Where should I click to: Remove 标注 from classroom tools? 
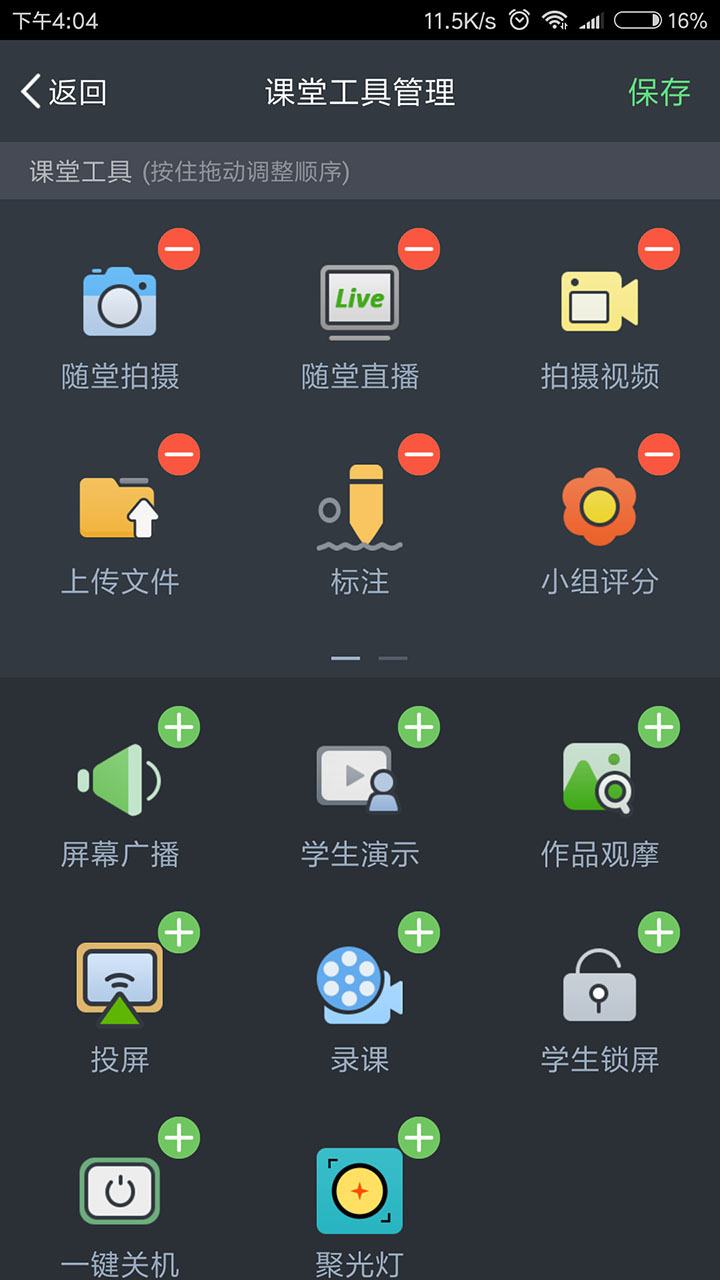(x=419, y=455)
